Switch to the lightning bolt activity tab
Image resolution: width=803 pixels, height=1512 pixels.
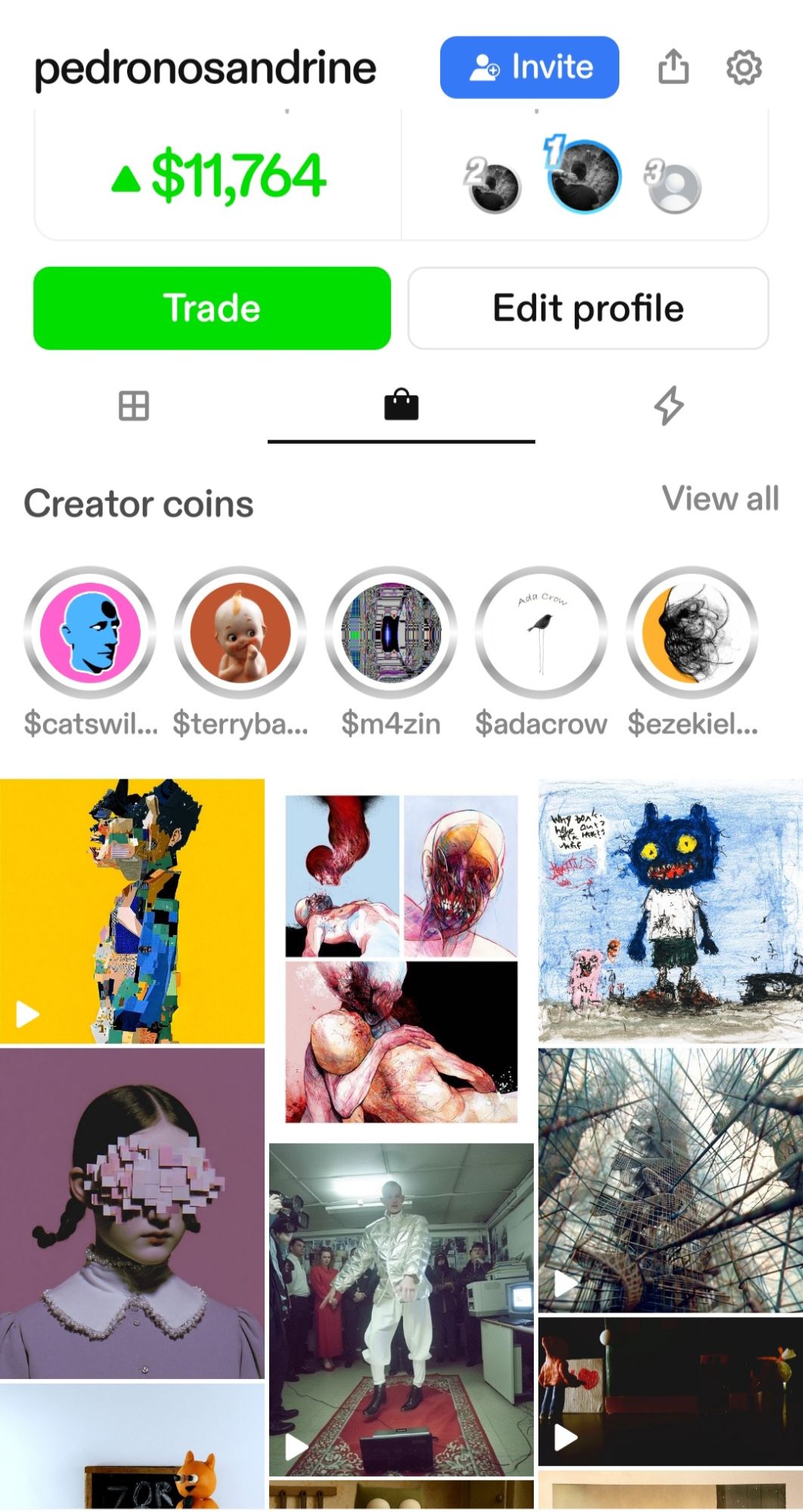[668, 406]
